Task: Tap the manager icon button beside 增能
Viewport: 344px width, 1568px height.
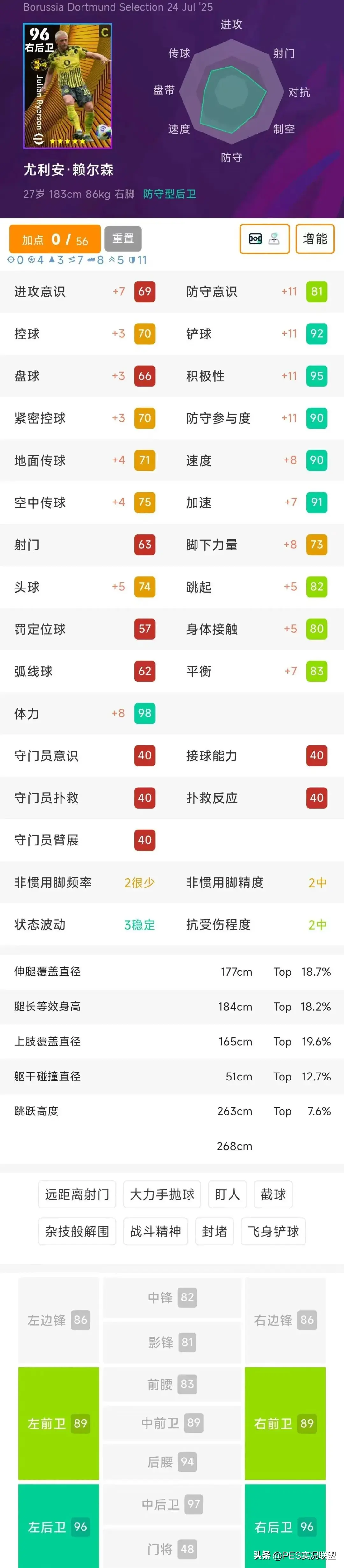Action: (x=264, y=239)
